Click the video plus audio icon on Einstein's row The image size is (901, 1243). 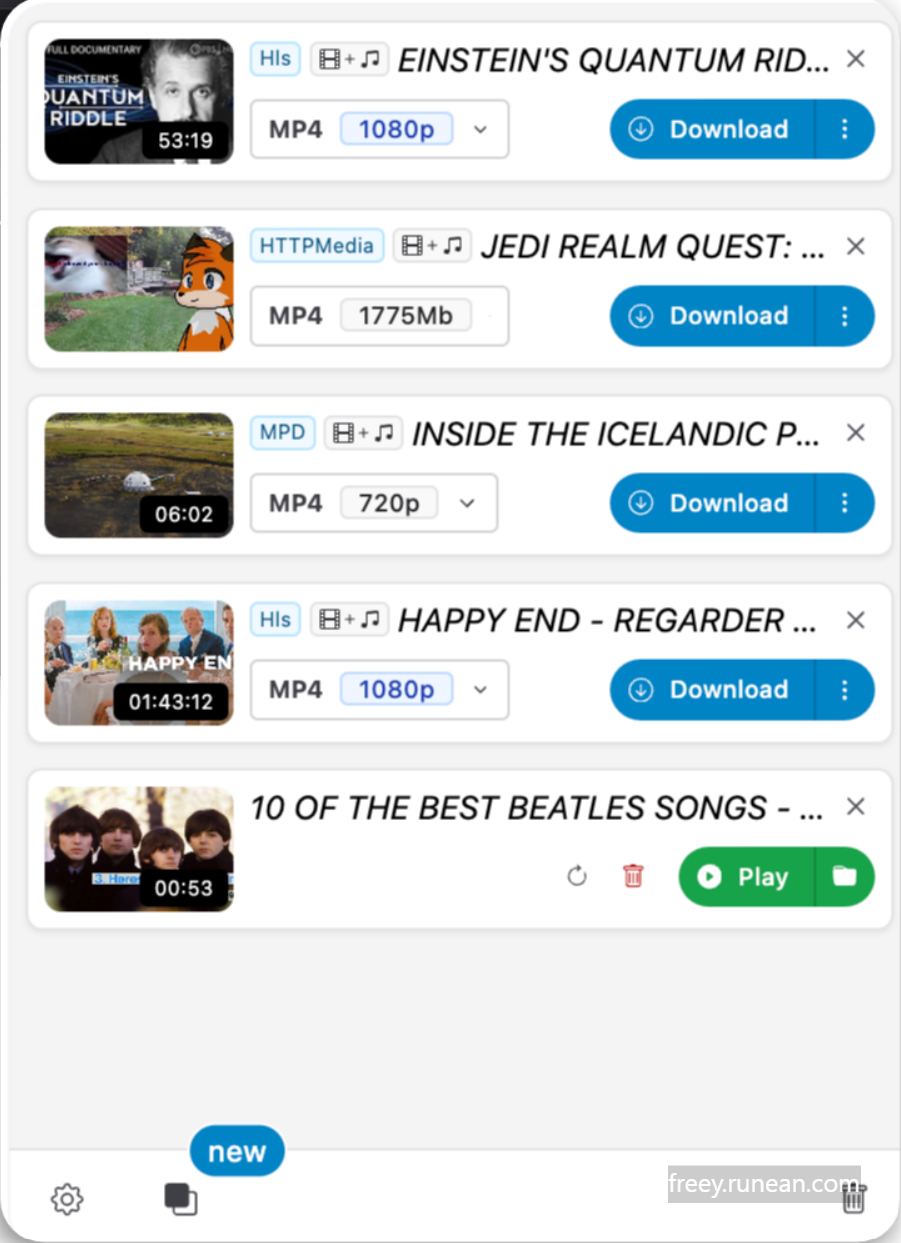(349, 58)
